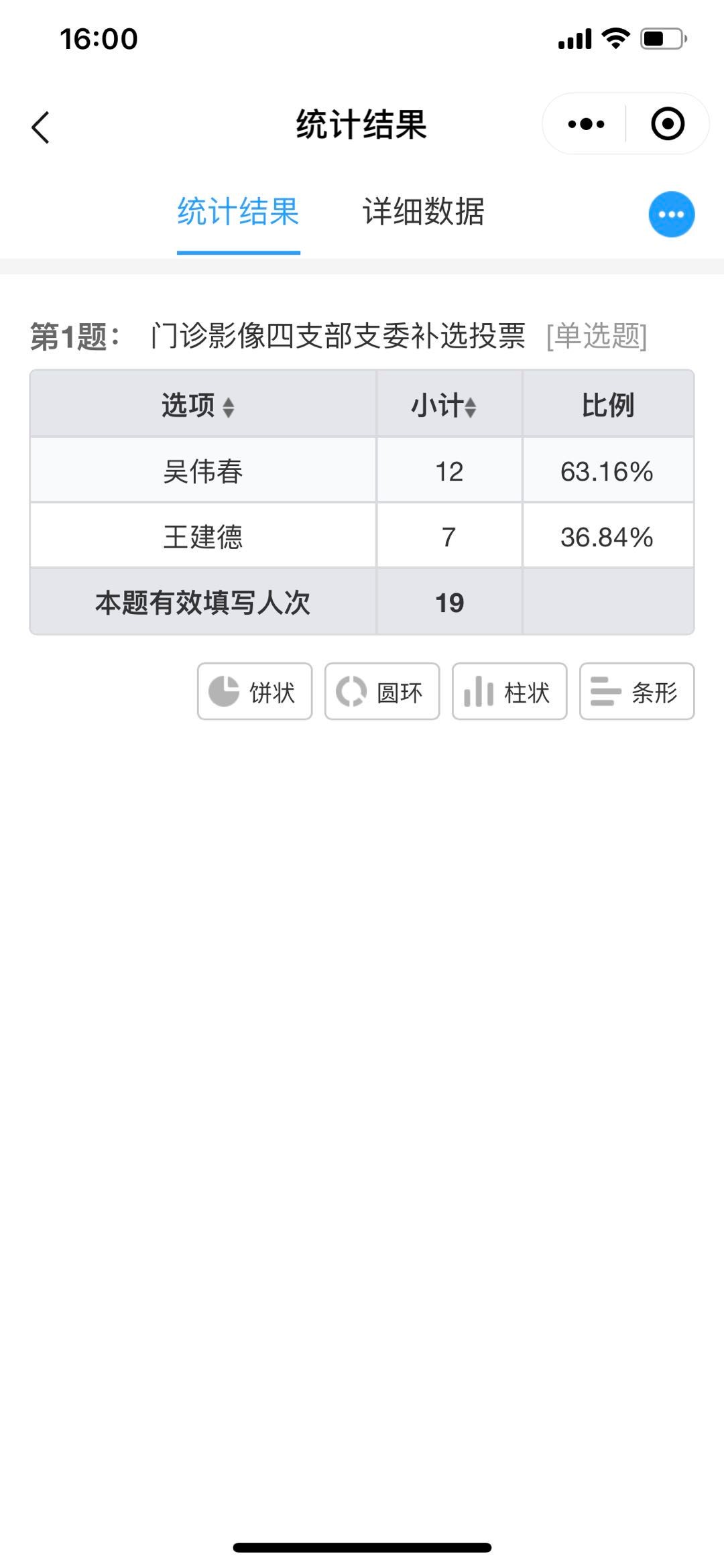The height and width of the screenshot is (1568, 724).
Task: Go back using the top-left arrow
Action: coord(41,127)
